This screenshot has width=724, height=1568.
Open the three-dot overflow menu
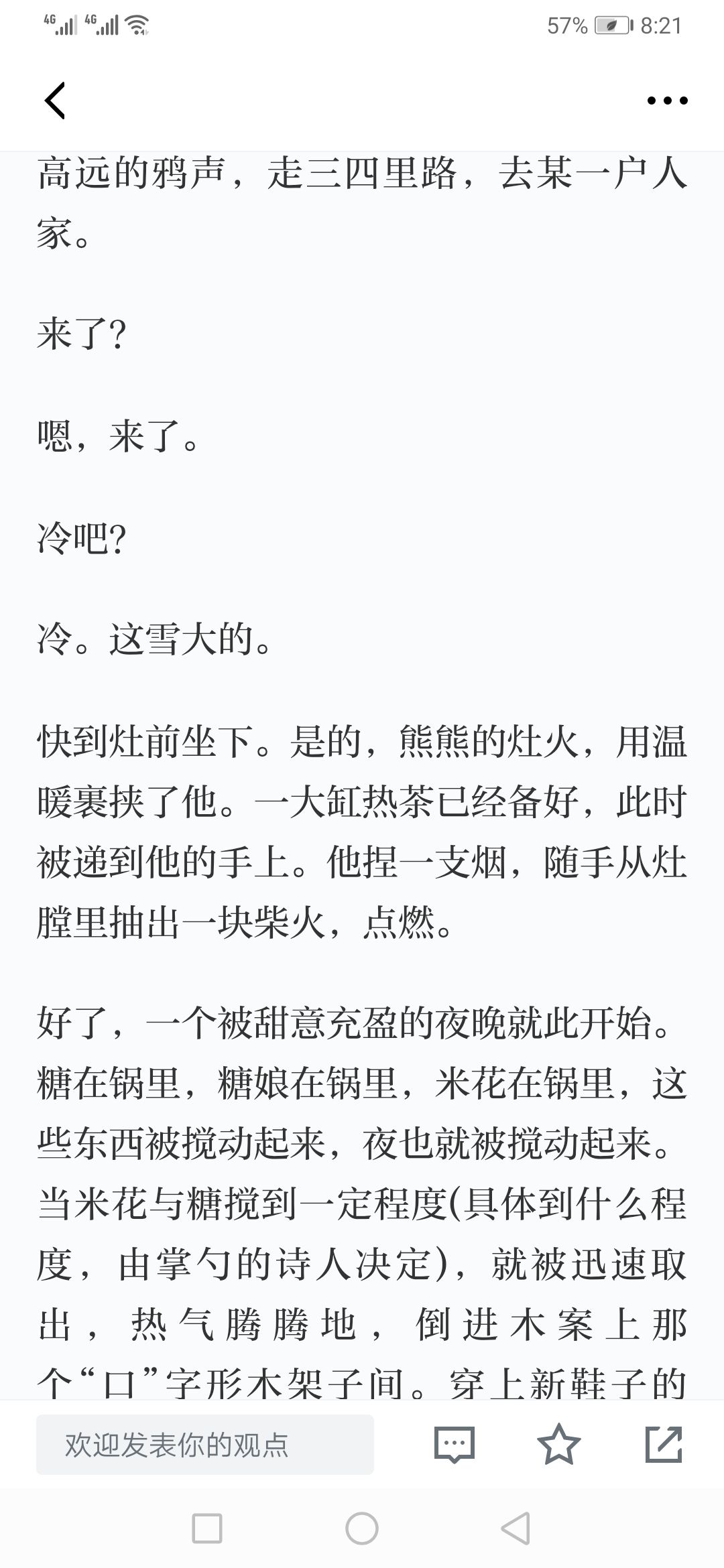(x=667, y=101)
